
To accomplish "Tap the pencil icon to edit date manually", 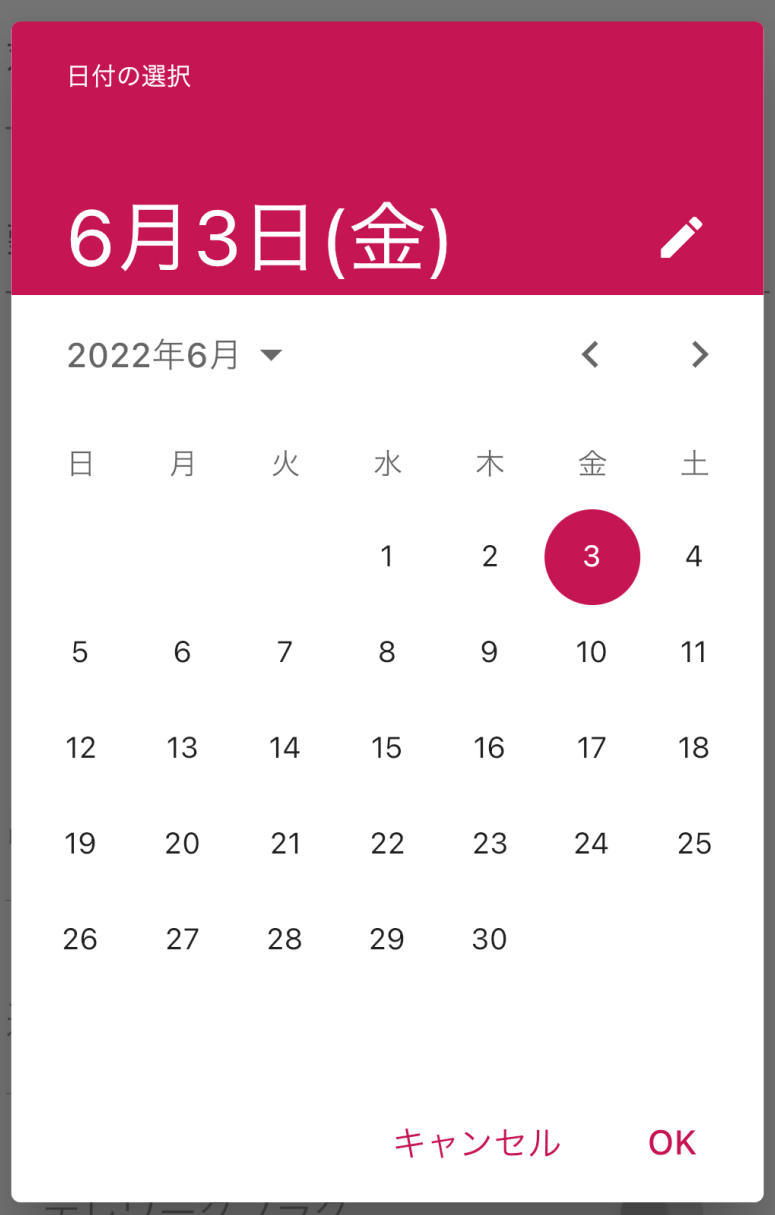I will pyautogui.click(x=682, y=239).
